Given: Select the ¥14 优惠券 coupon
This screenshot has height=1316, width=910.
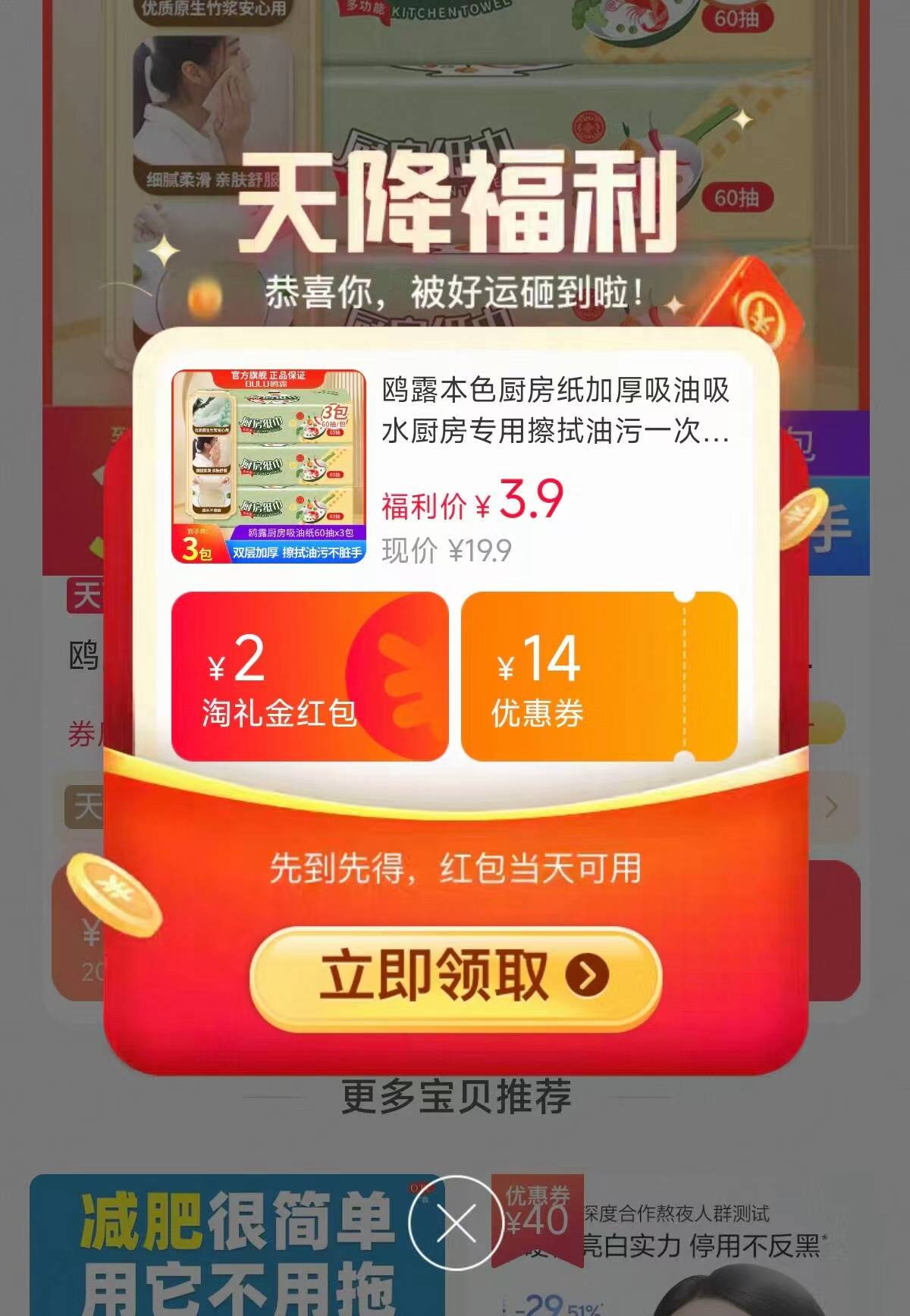Looking at the screenshot, I should click(598, 677).
